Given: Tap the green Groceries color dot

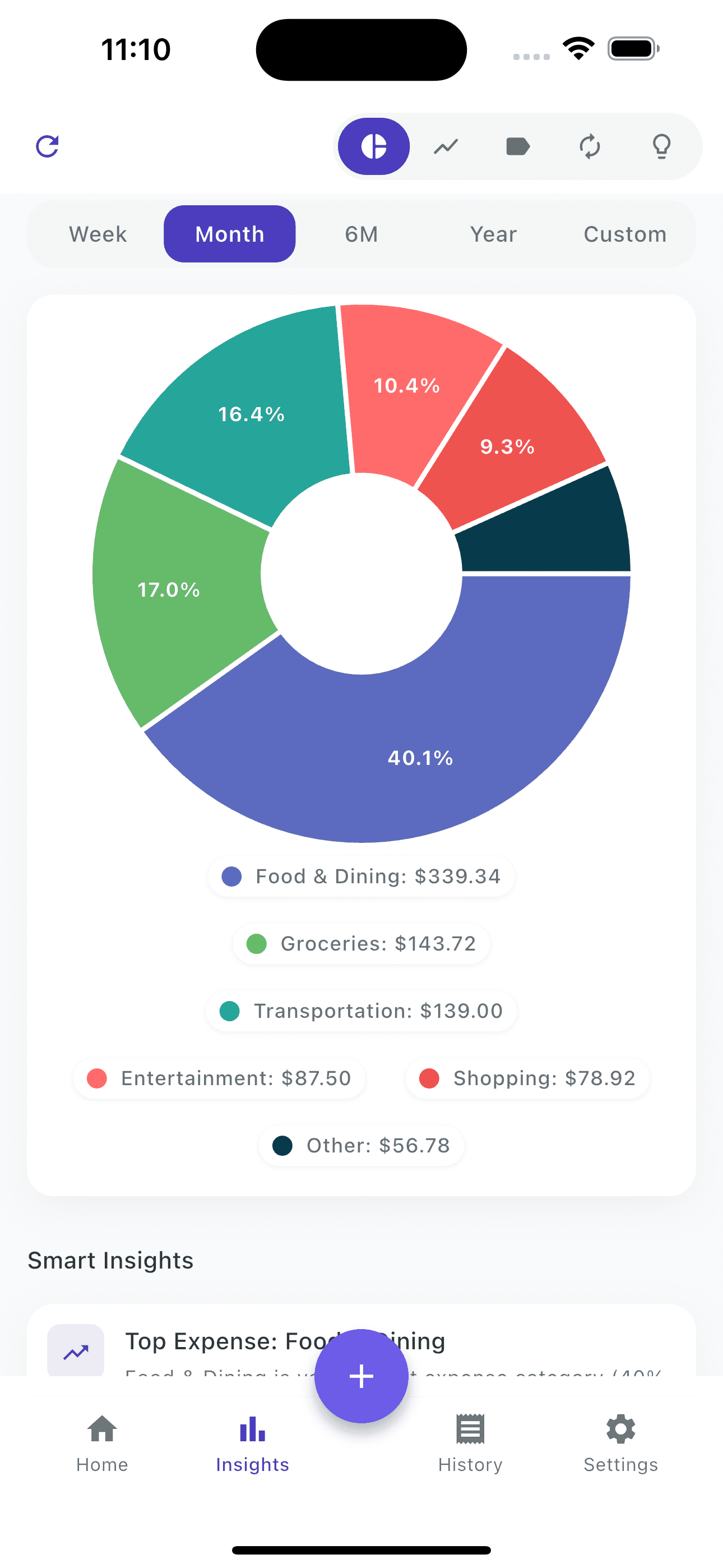Looking at the screenshot, I should (256, 943).
